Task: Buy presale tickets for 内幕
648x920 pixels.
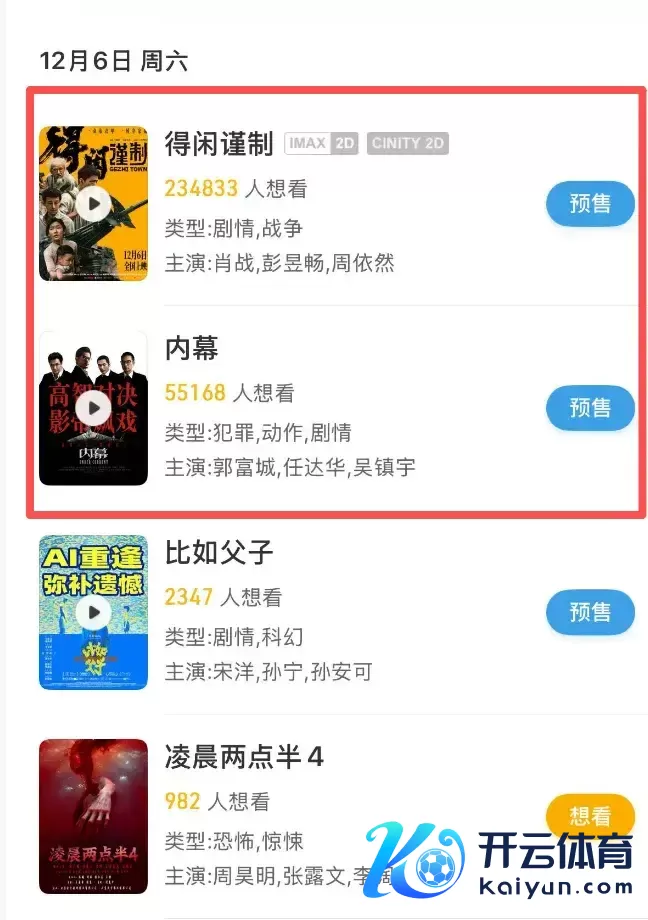Action: pos(590,408)
